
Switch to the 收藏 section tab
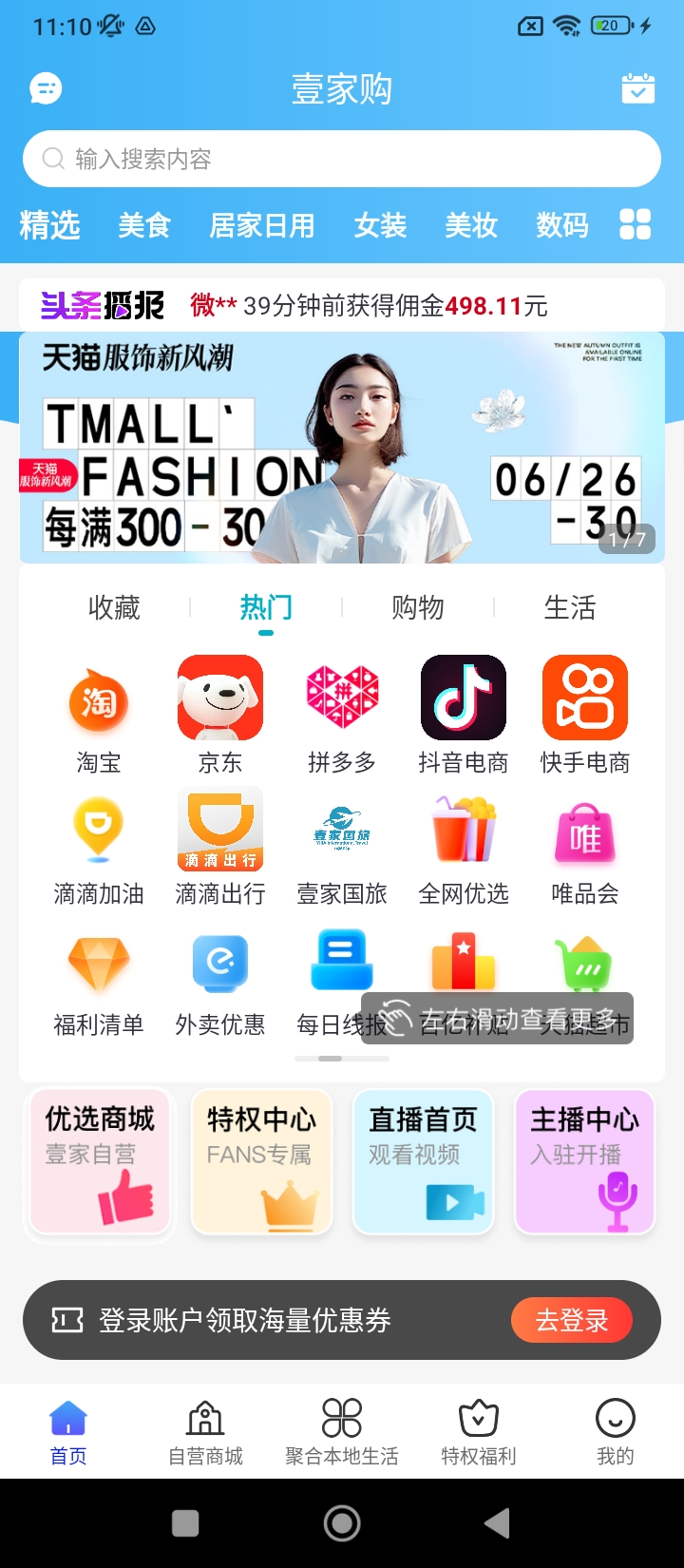click(114, 607)
